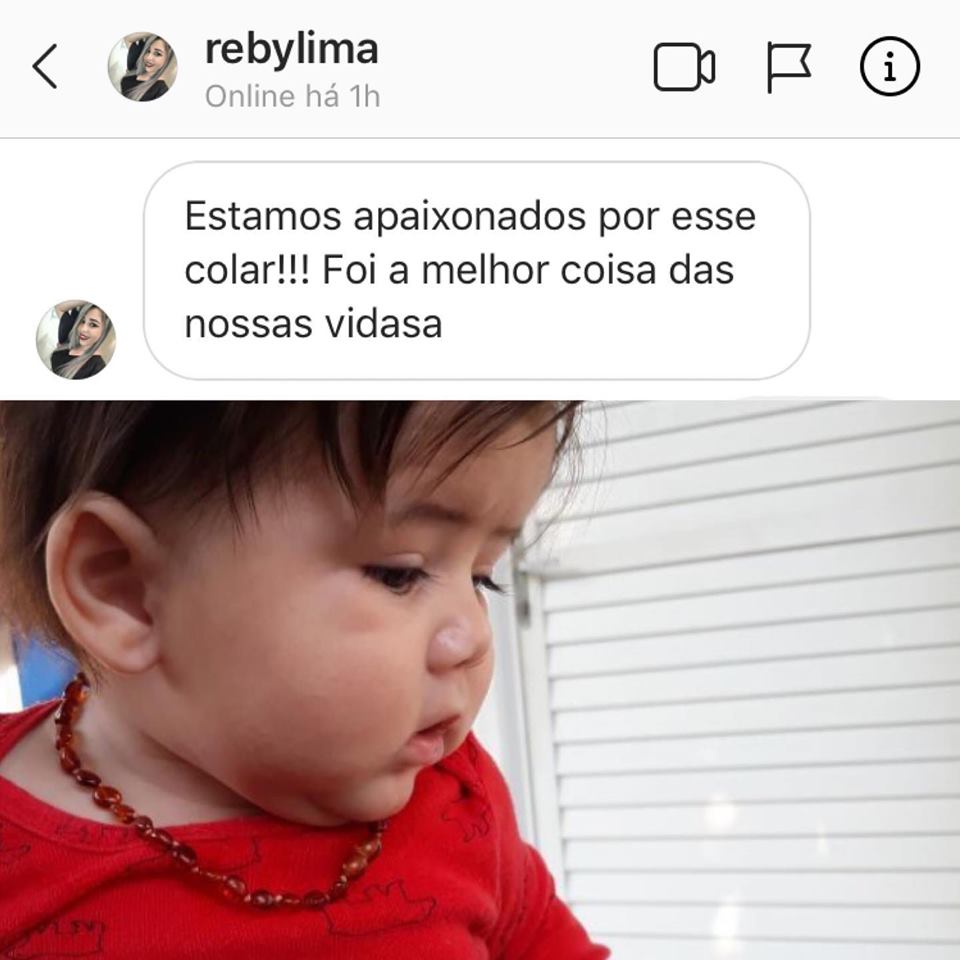Go back to the inbox

coord(45,67)
